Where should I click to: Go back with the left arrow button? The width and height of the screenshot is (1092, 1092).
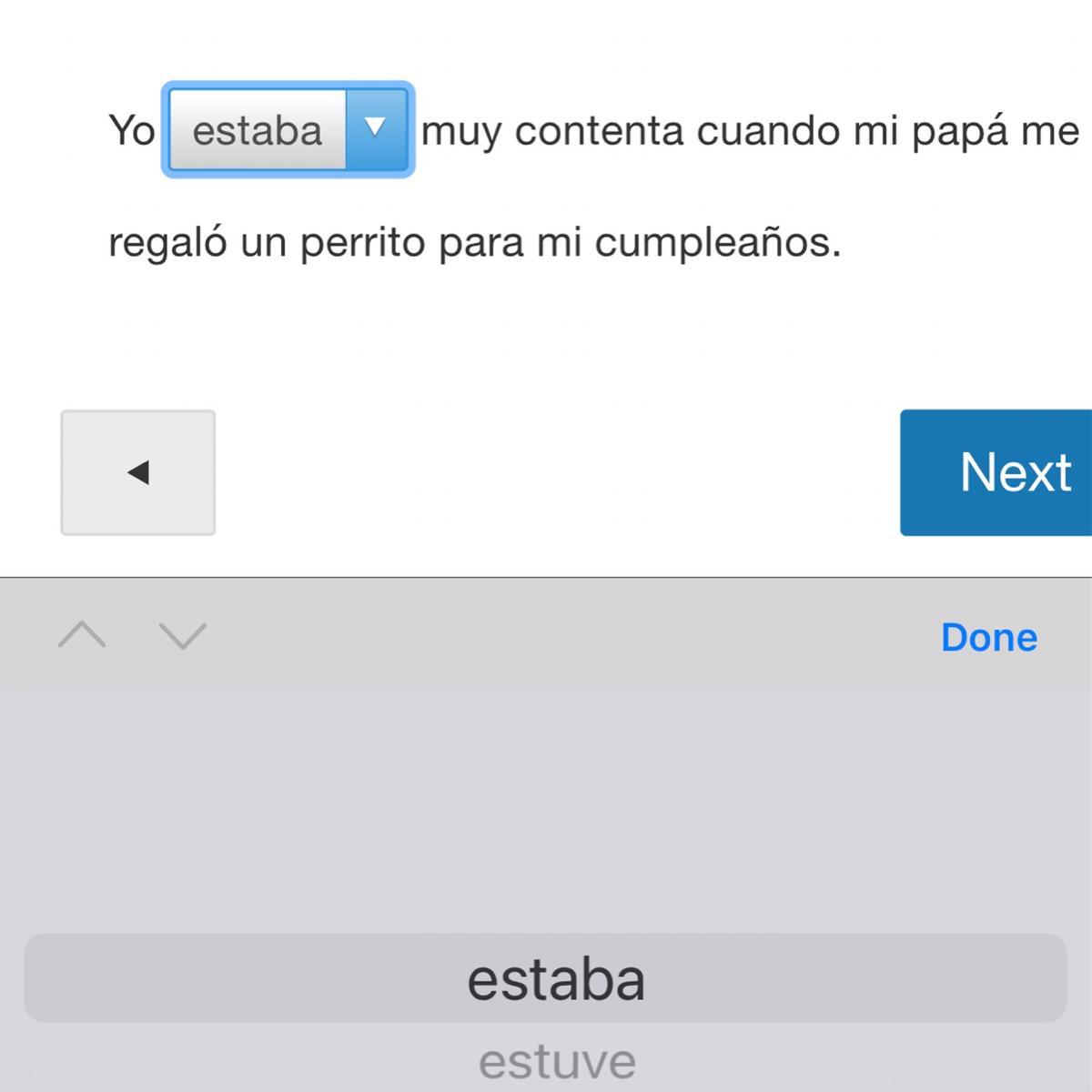pyautogui.click(x=138, y=472)
